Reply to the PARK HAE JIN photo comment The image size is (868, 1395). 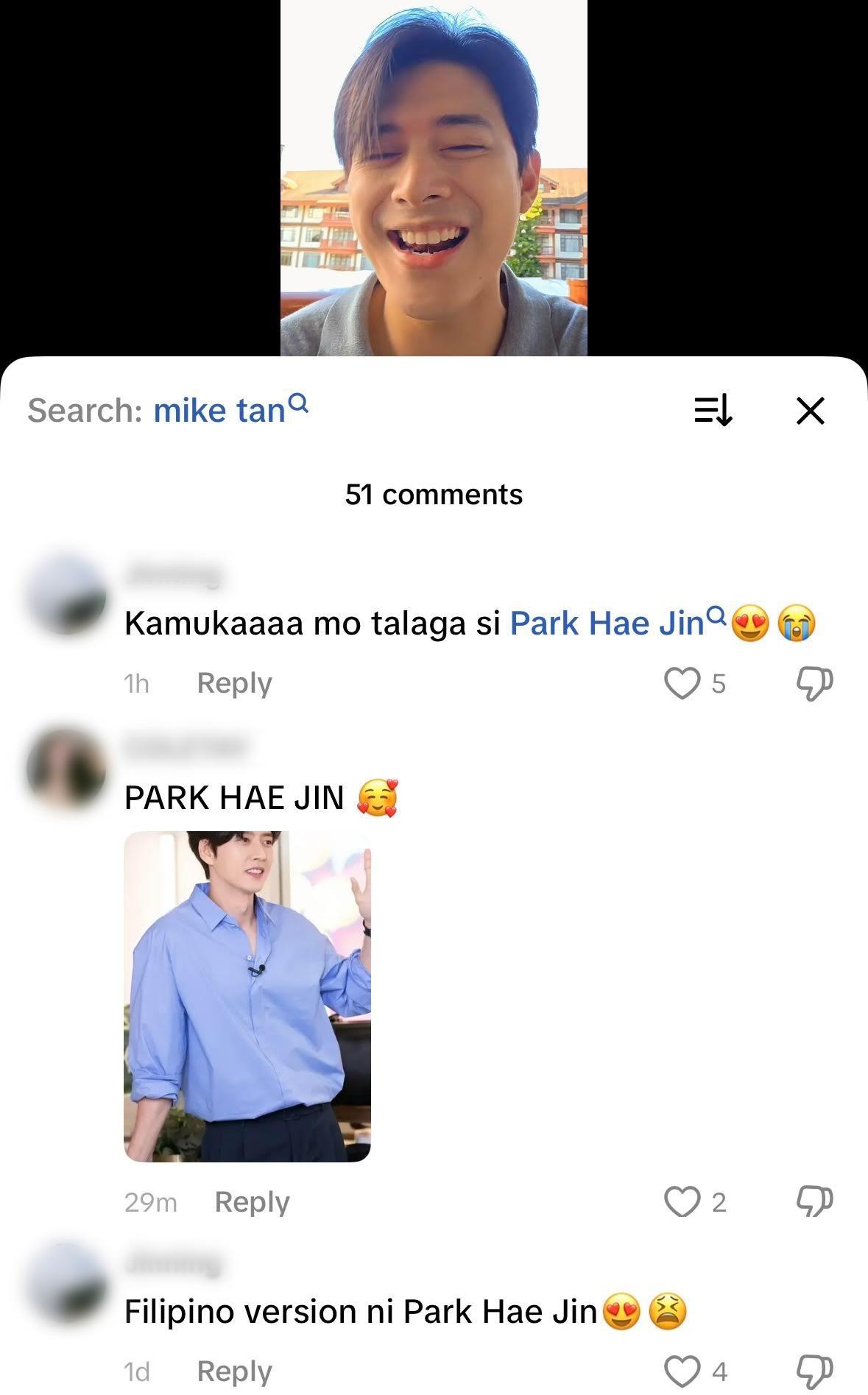tap(252, 1201)
